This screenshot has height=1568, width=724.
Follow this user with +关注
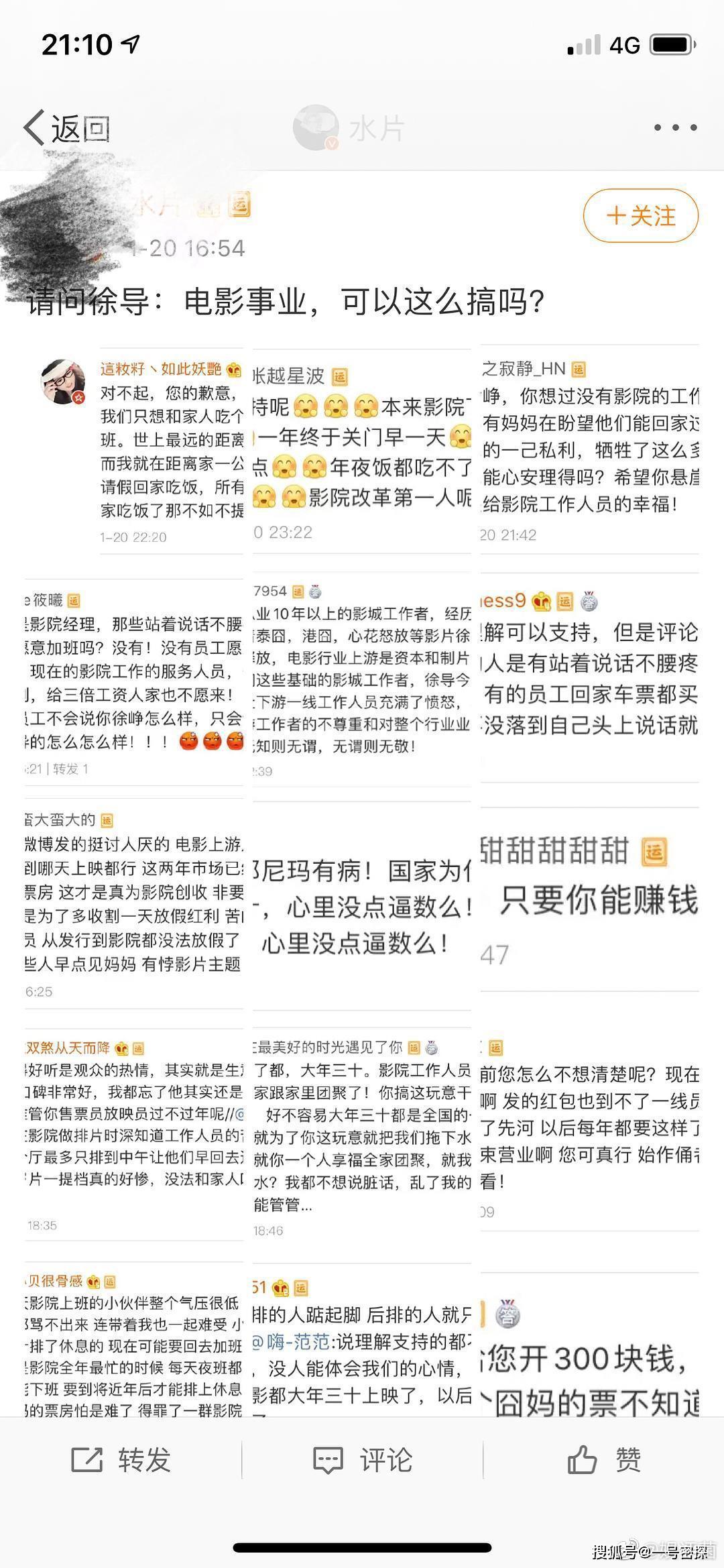[641, 216]
